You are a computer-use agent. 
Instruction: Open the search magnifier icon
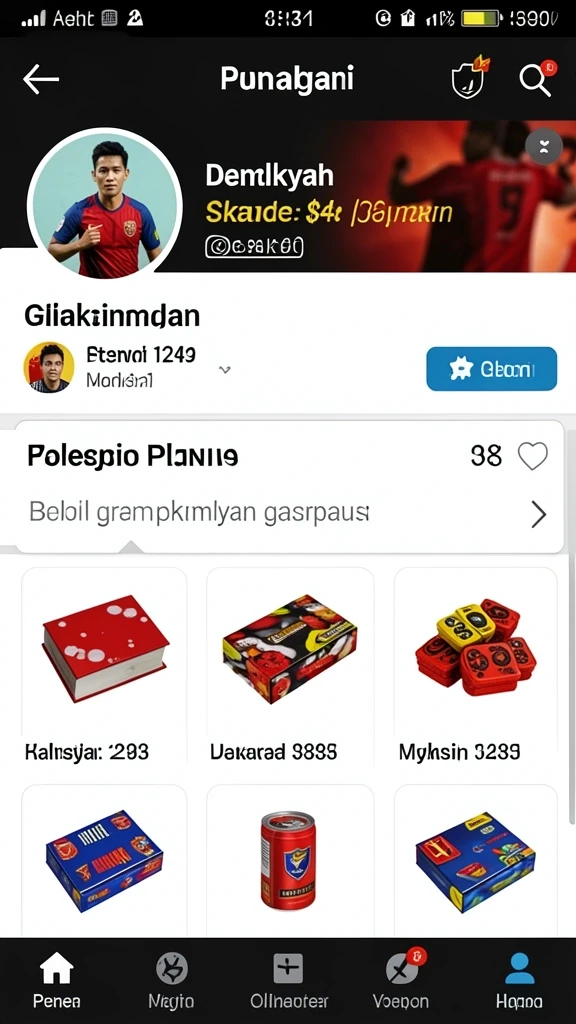pos(537,78)
